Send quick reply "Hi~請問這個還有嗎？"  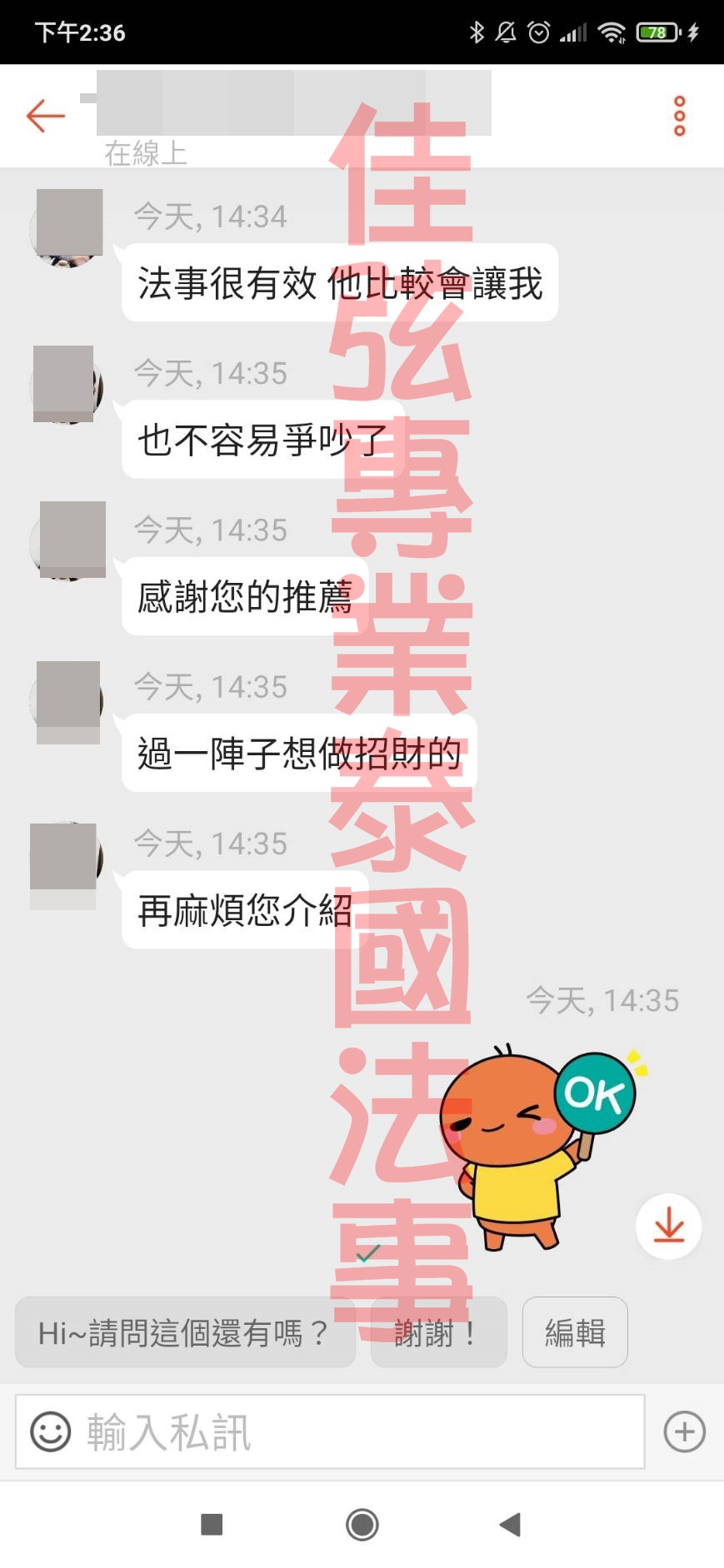(185, 1332)
